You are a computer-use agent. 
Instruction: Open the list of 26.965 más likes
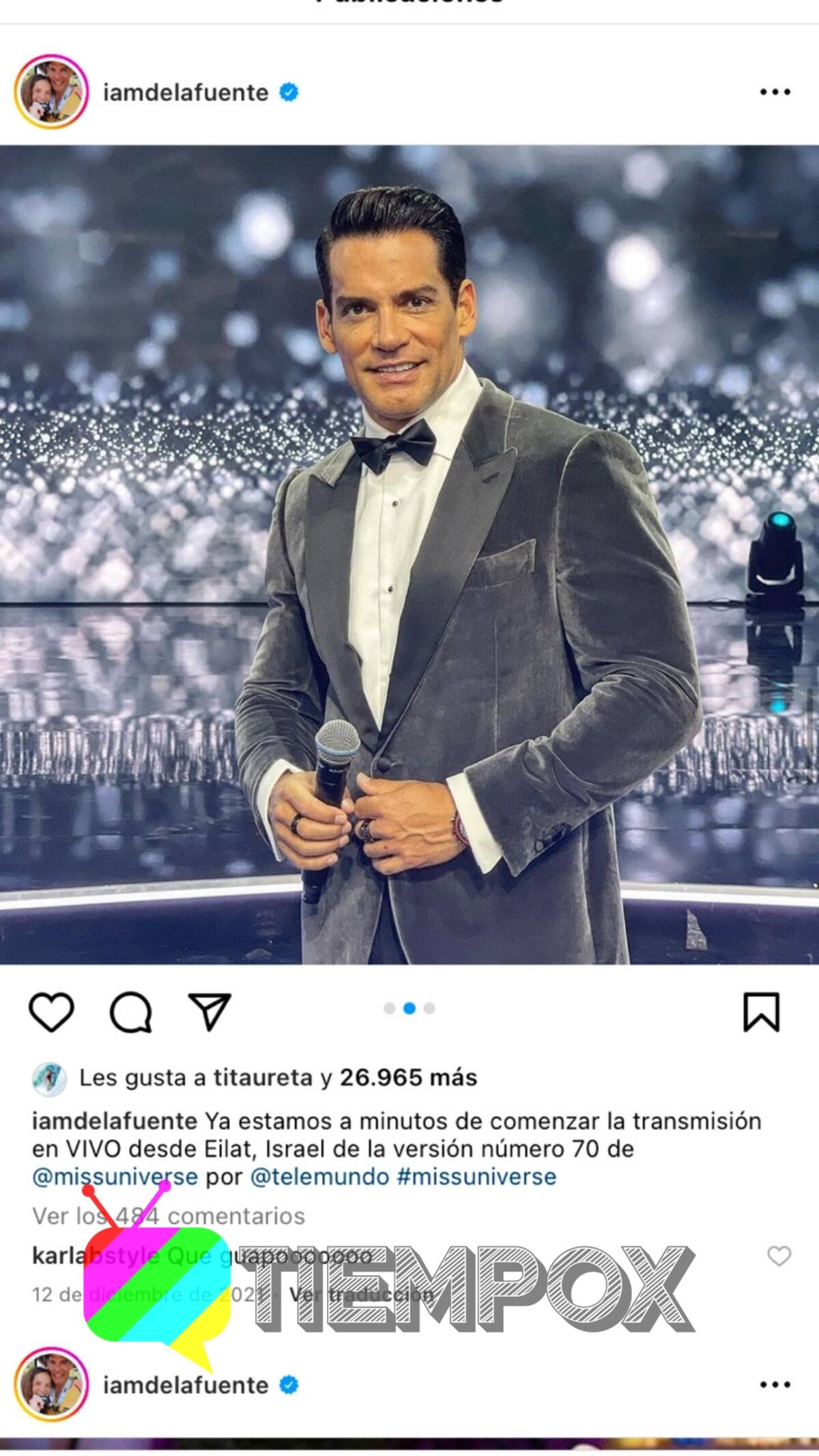pos(408,1078)
